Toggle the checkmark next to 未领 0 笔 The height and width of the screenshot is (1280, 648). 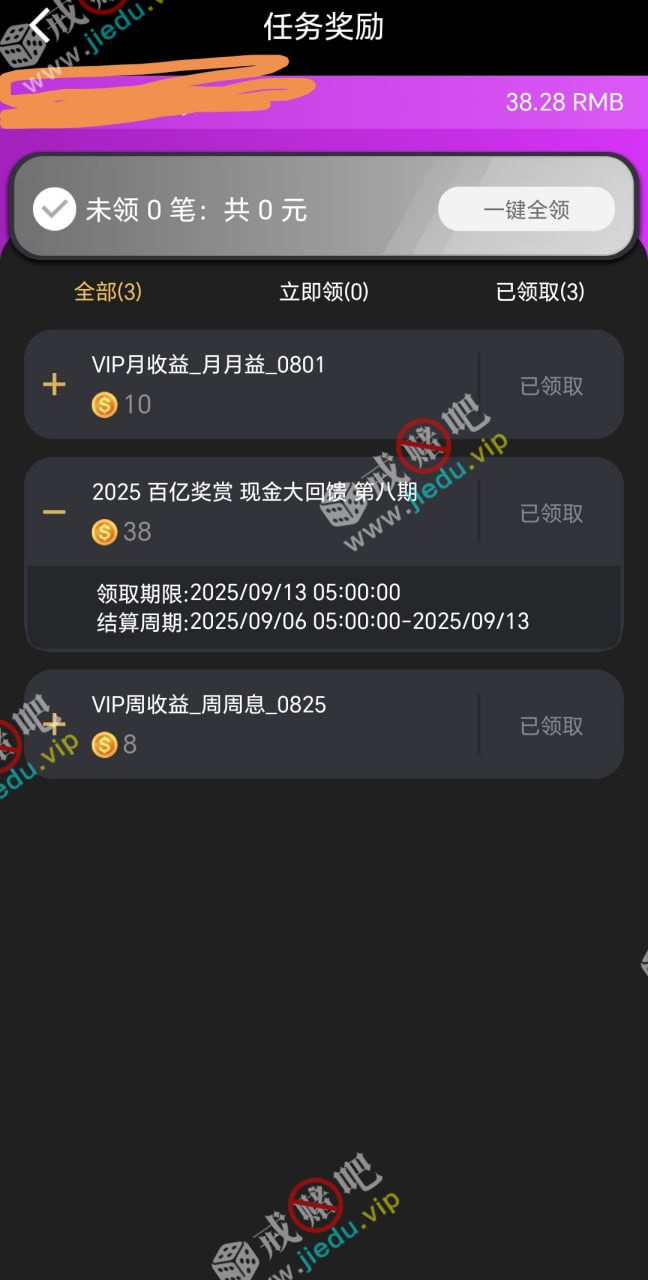(x=54, y=210)
